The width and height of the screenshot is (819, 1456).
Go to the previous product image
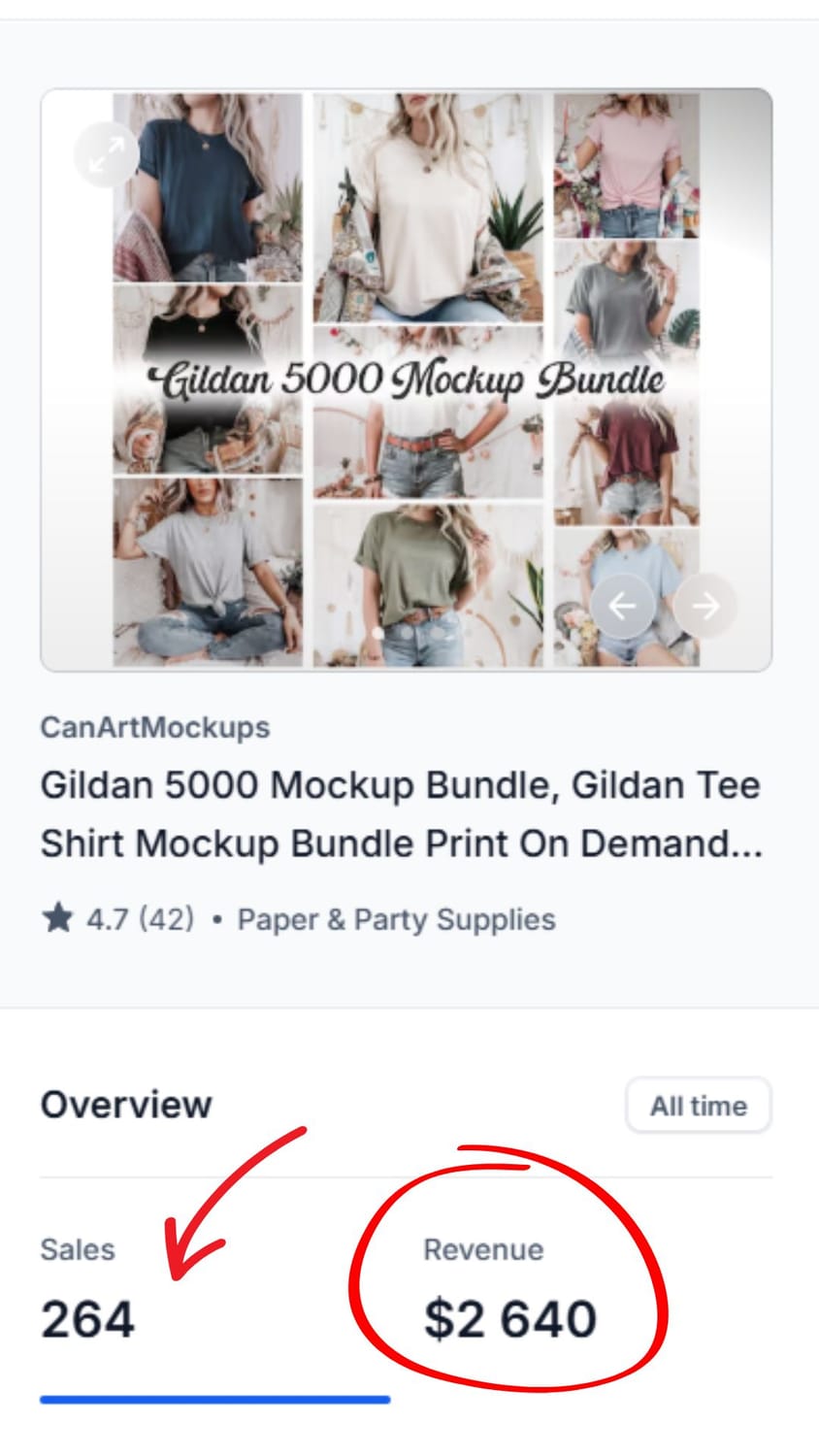(x=622, y=606)
